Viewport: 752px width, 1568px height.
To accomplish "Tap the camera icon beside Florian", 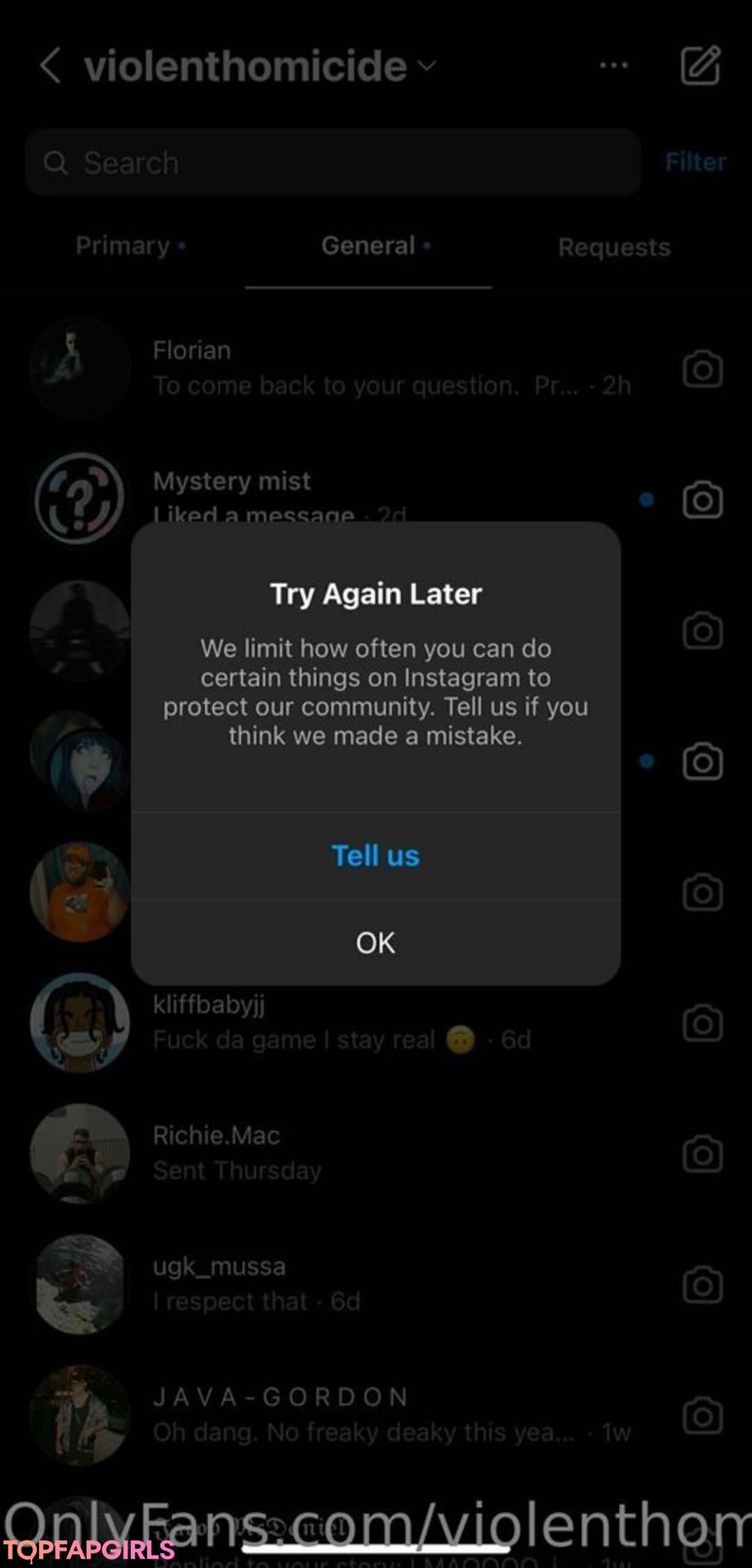I will (703, 368).
